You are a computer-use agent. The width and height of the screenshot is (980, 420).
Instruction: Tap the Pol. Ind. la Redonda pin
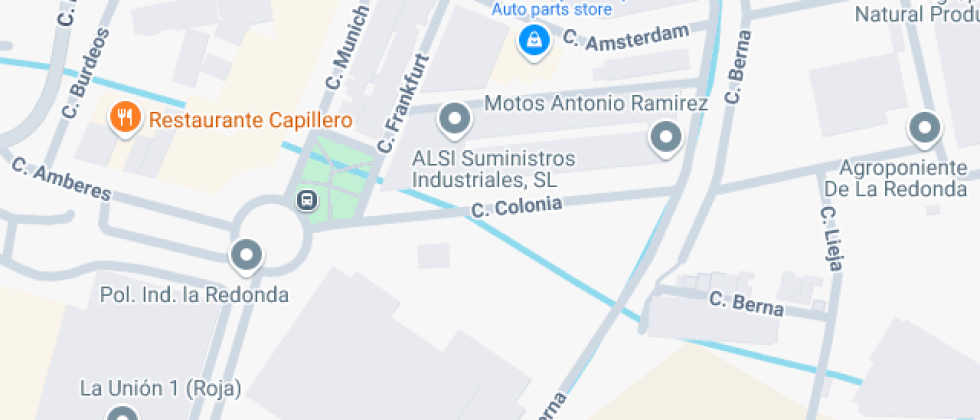coord(247,256)
